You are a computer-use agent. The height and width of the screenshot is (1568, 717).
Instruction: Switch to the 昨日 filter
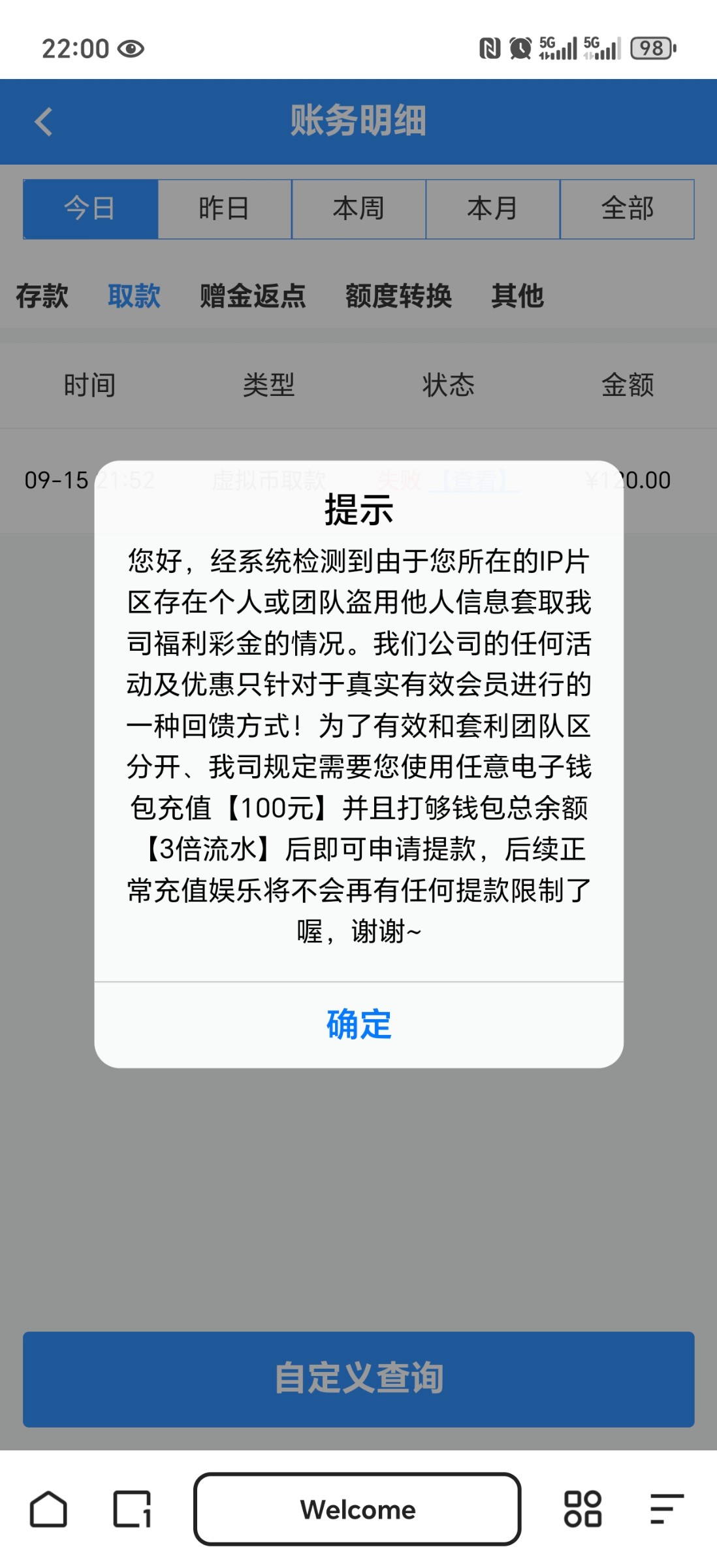tap(225, 209)
